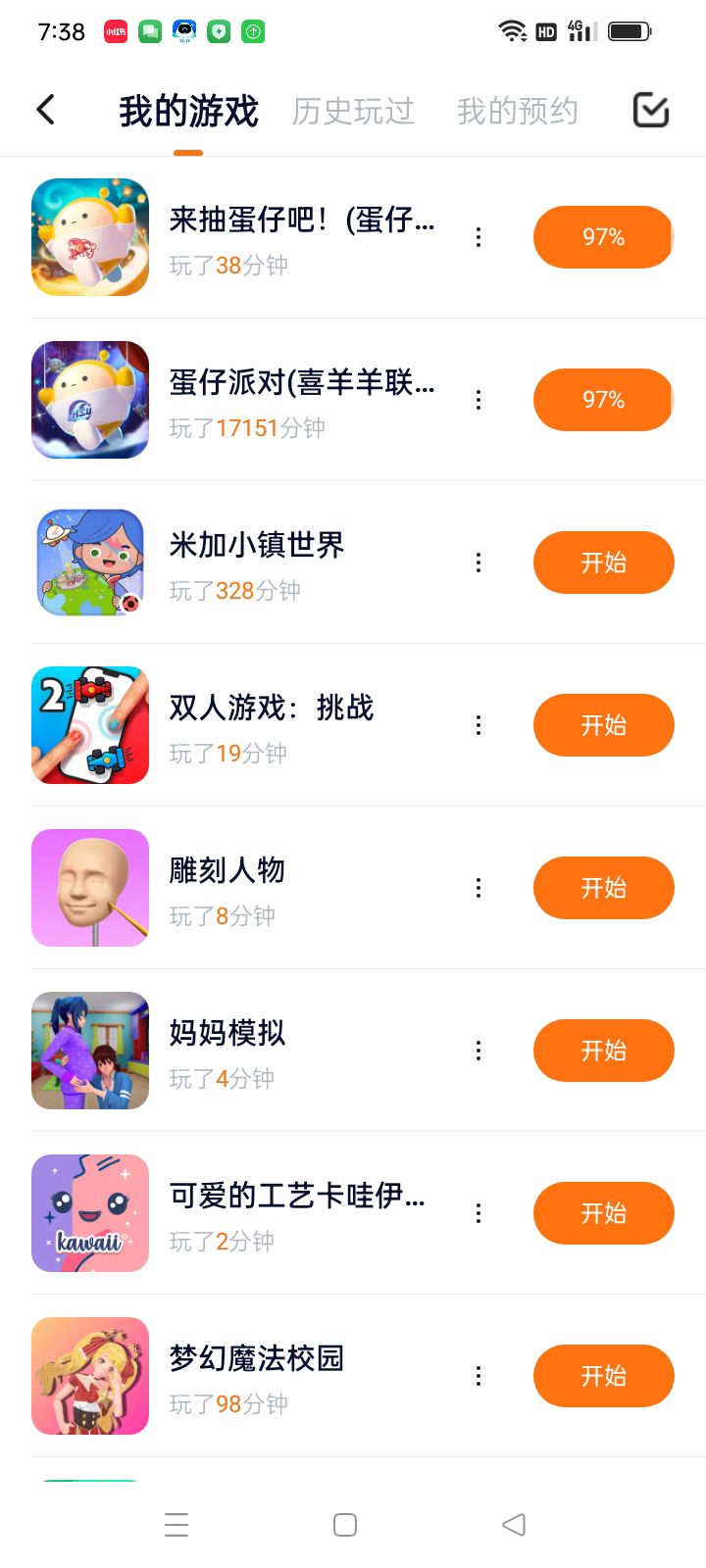Open more options for 梦幻魔法校园

pyautogui.click(x=479, y=1376)
